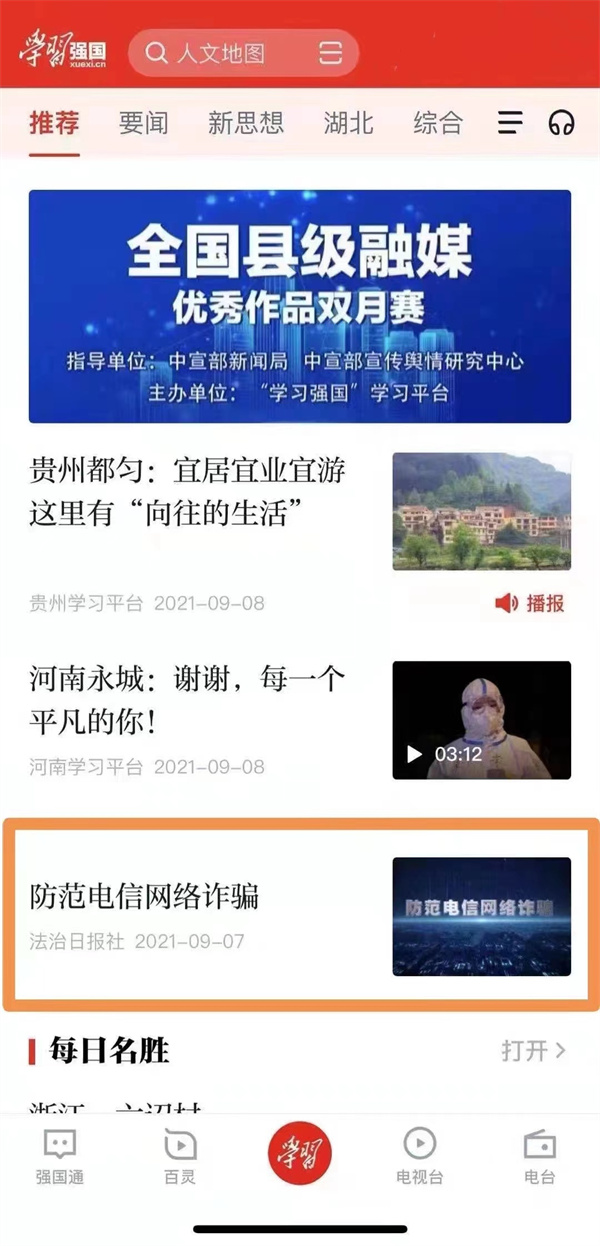Open the headphones audio icon
The height and width of the screenshot is (1246, 600).
click(562, 123)
